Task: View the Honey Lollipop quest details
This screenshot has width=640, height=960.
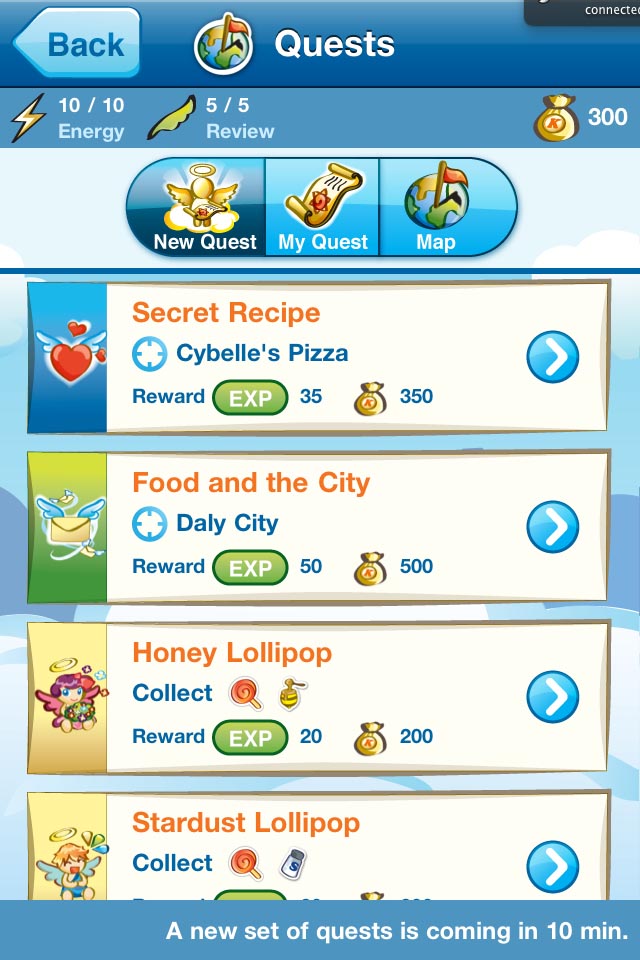Action: point(552,697)
